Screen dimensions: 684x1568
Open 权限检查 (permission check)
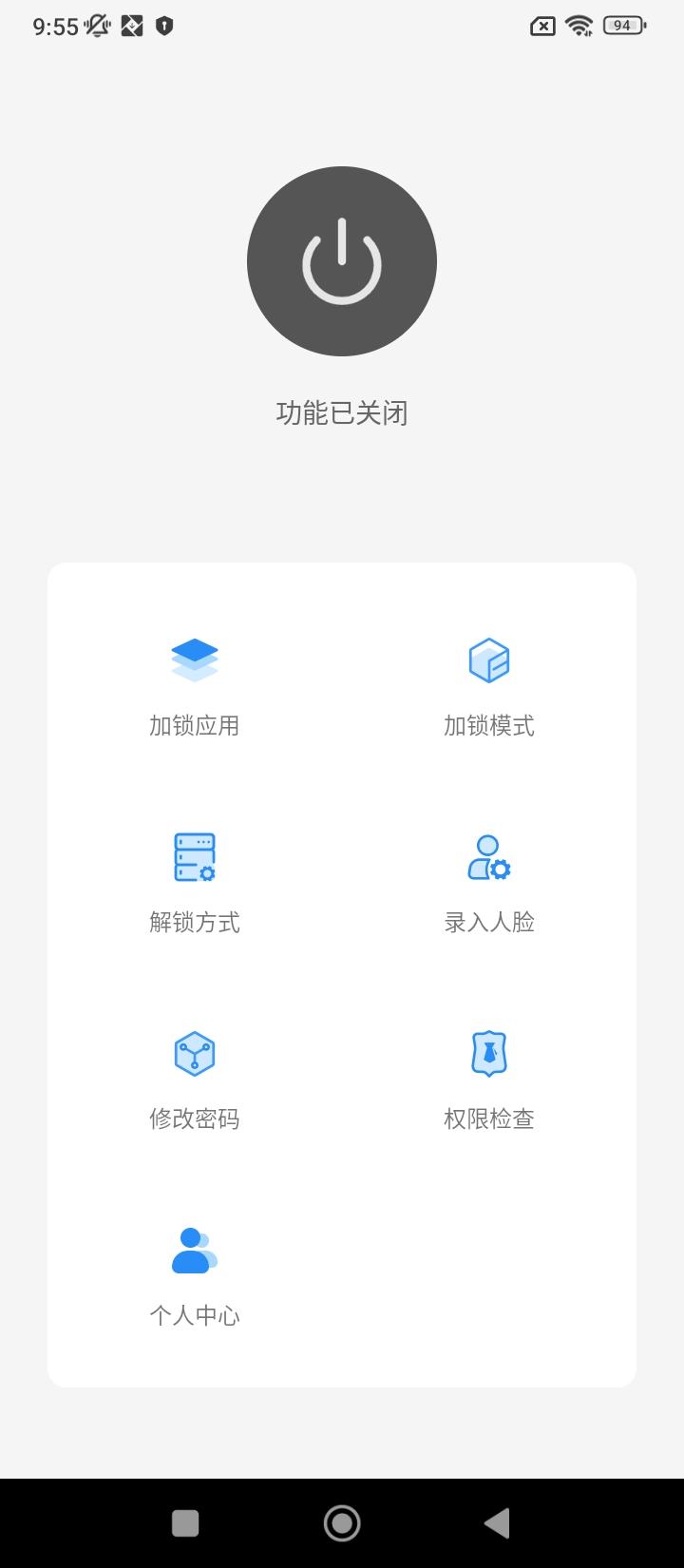pyautogui.click(x=489, y=1080)
